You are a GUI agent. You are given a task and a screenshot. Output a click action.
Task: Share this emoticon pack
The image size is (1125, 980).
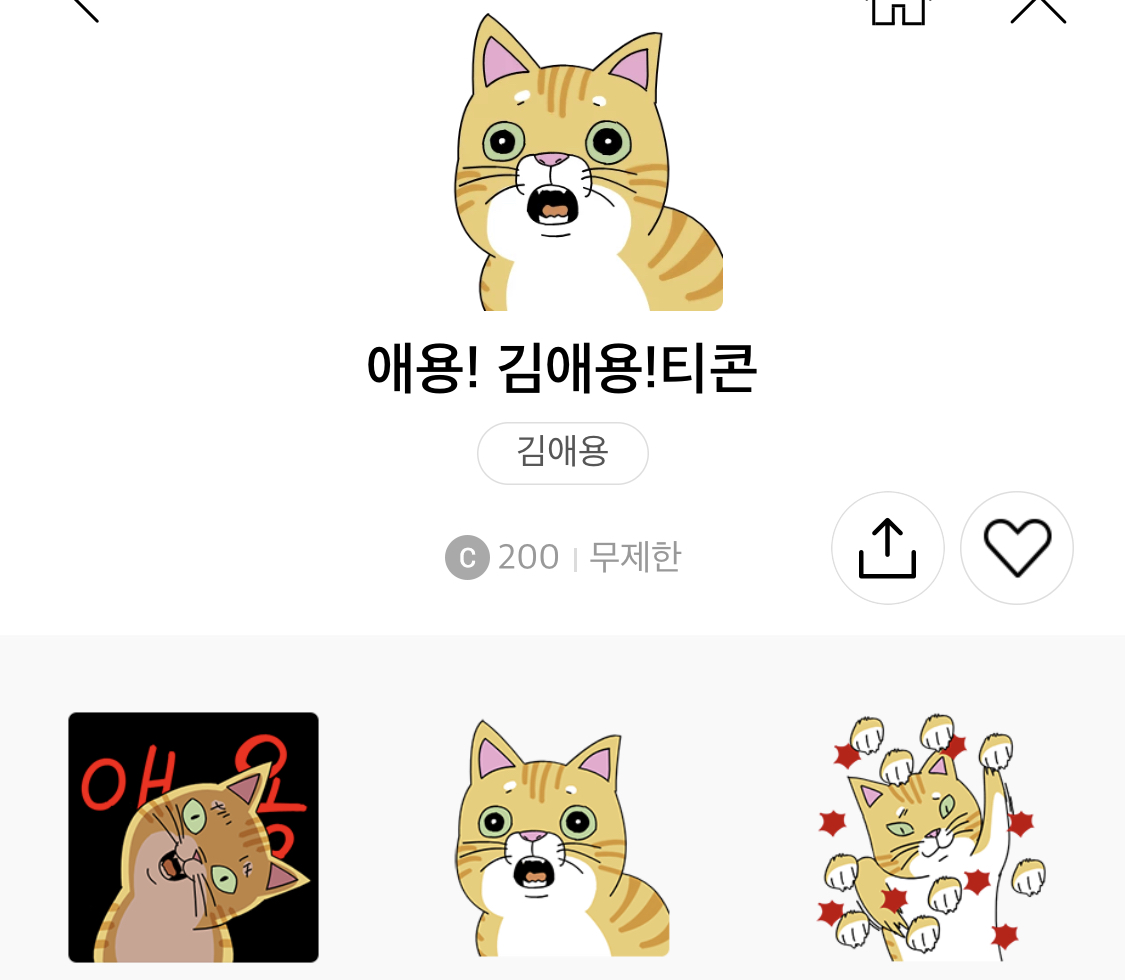(x=887, y=548)
